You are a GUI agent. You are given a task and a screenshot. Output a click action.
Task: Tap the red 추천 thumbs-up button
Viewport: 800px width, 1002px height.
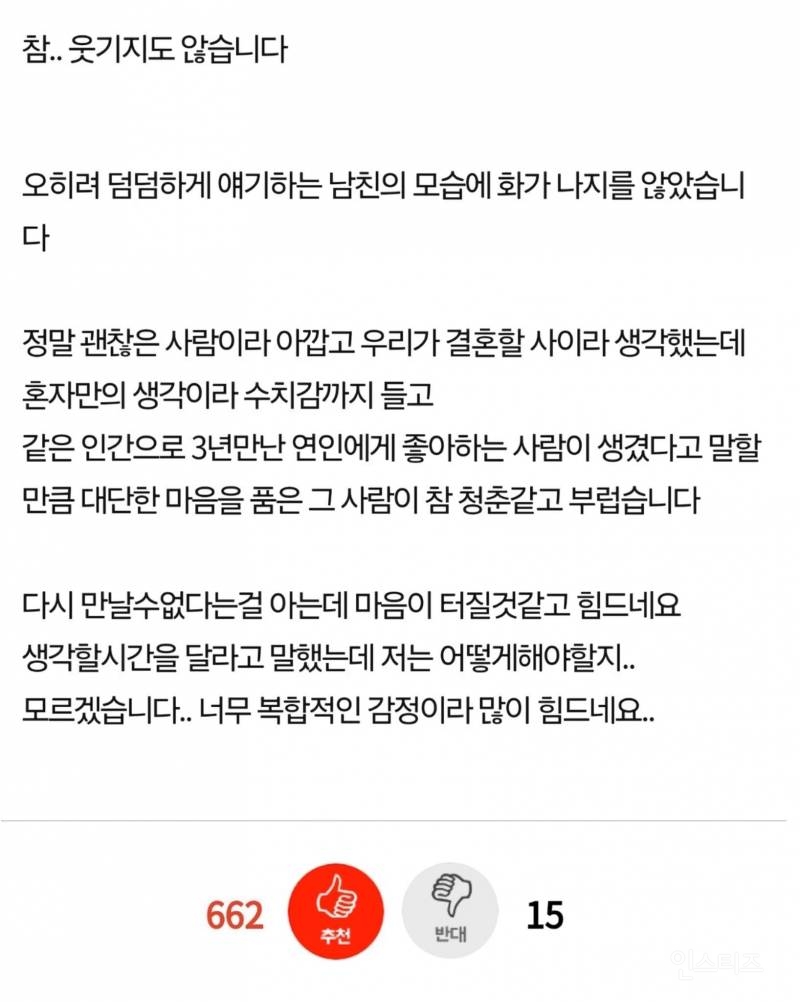pos(335,911)
